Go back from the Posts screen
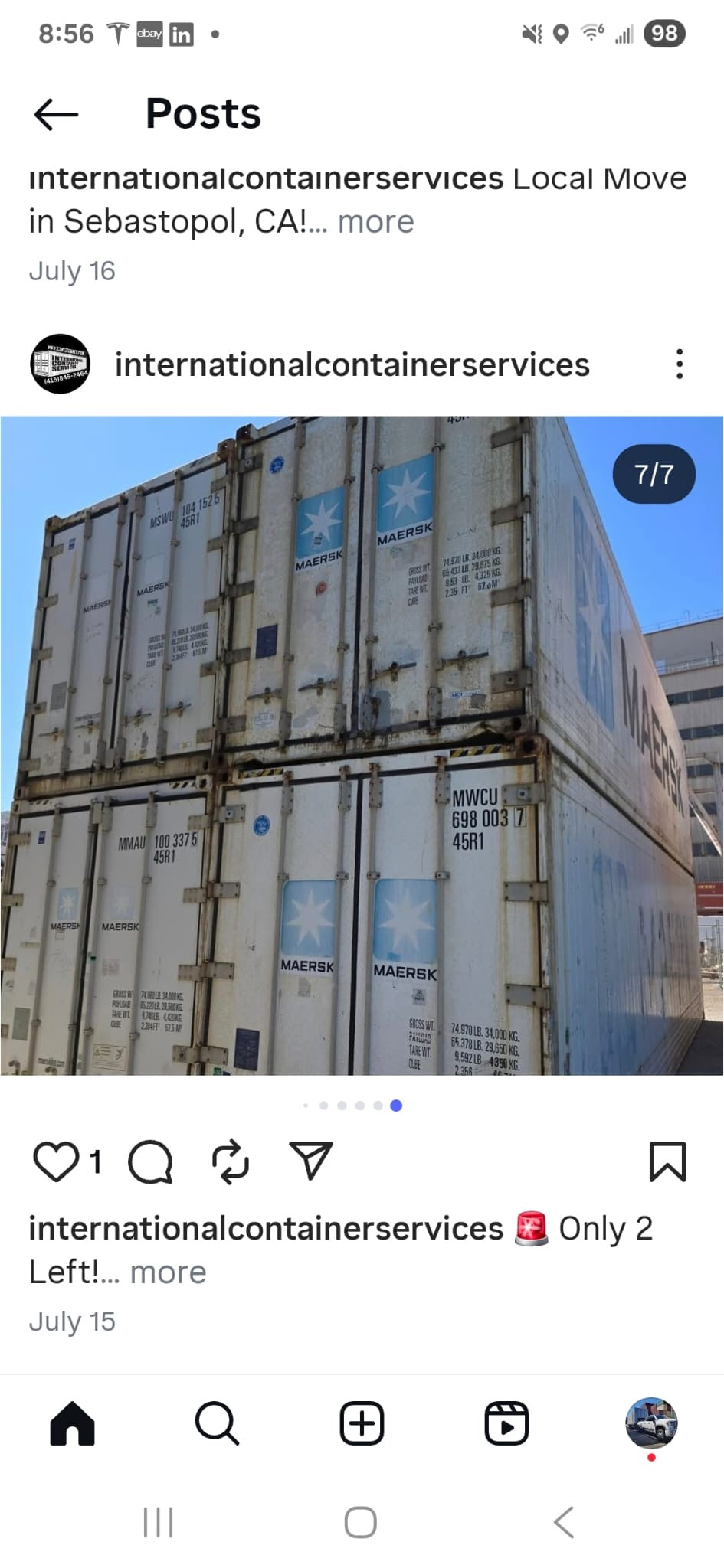 pos(56,114)
